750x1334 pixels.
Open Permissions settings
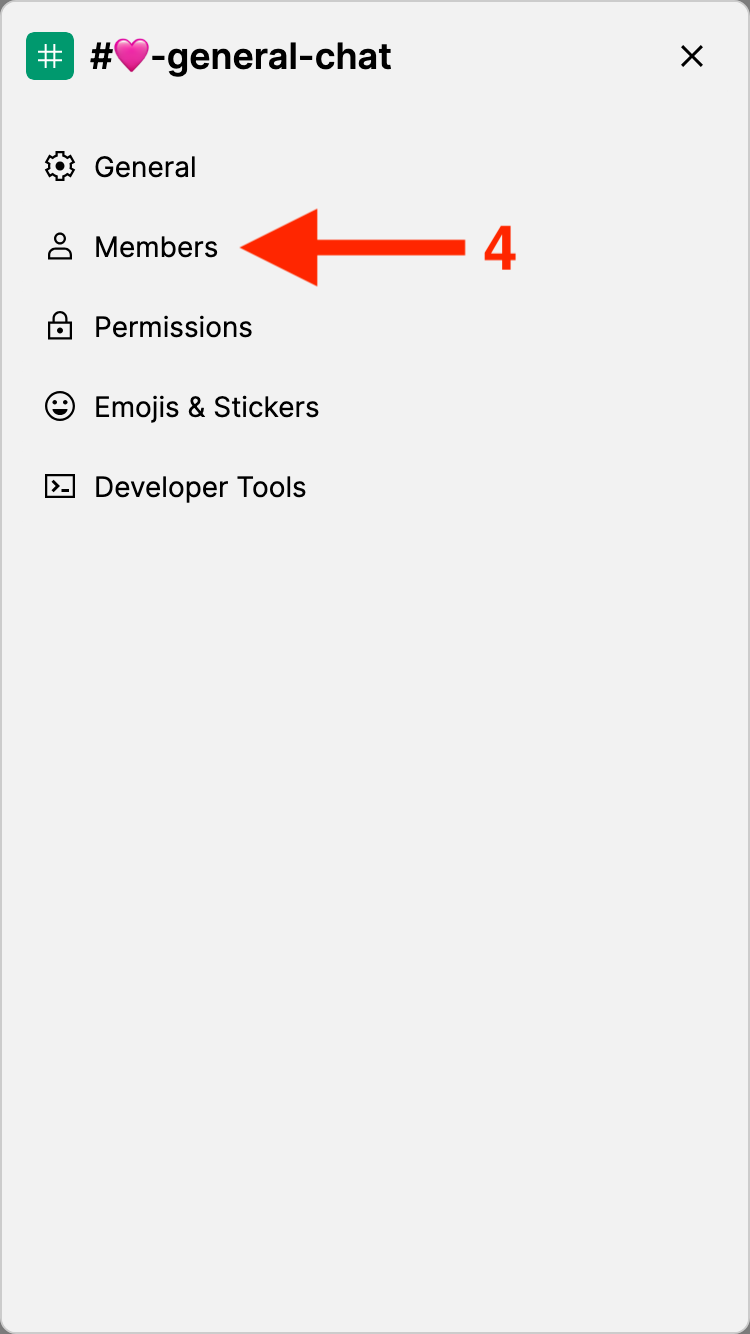coord(172,327)
